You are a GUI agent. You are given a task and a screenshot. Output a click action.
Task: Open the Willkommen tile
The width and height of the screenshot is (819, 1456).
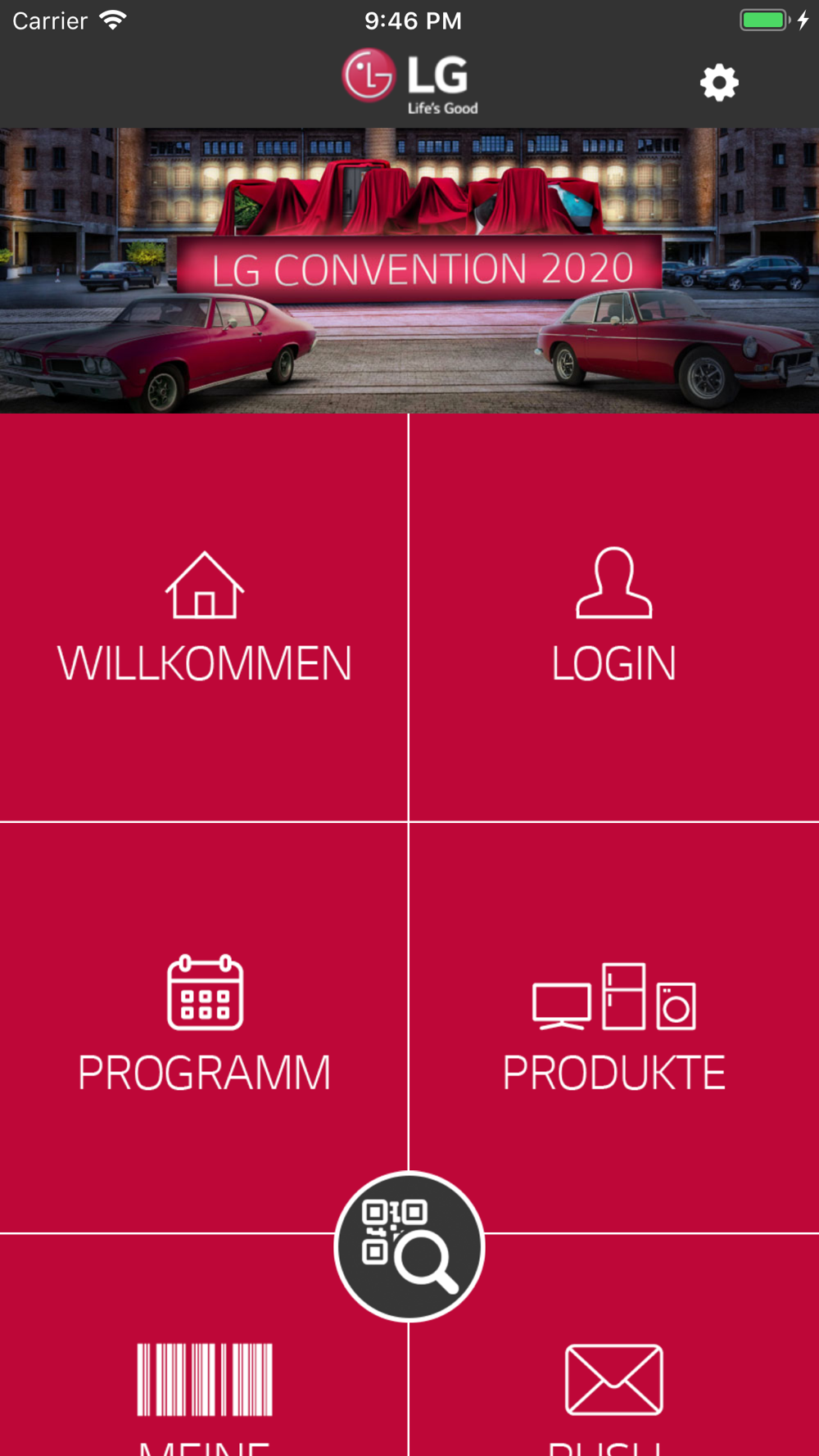[204, 618]
